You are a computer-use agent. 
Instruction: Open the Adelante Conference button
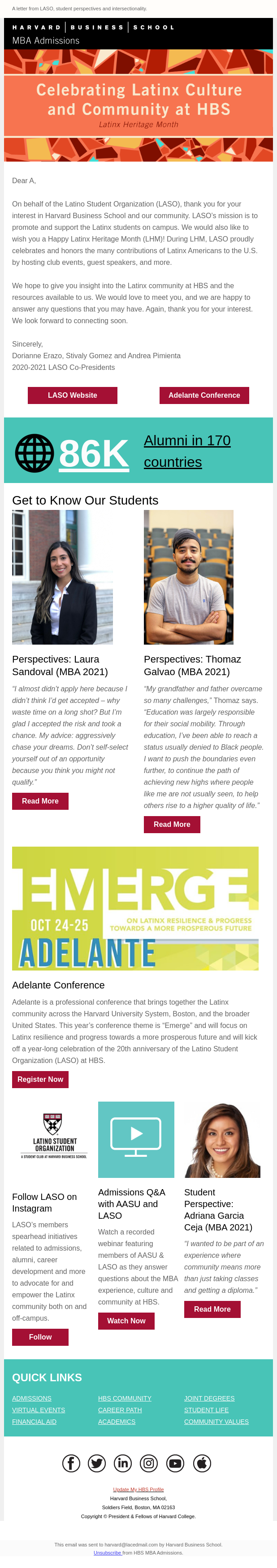pyautogui.click(x=204, y=395)
